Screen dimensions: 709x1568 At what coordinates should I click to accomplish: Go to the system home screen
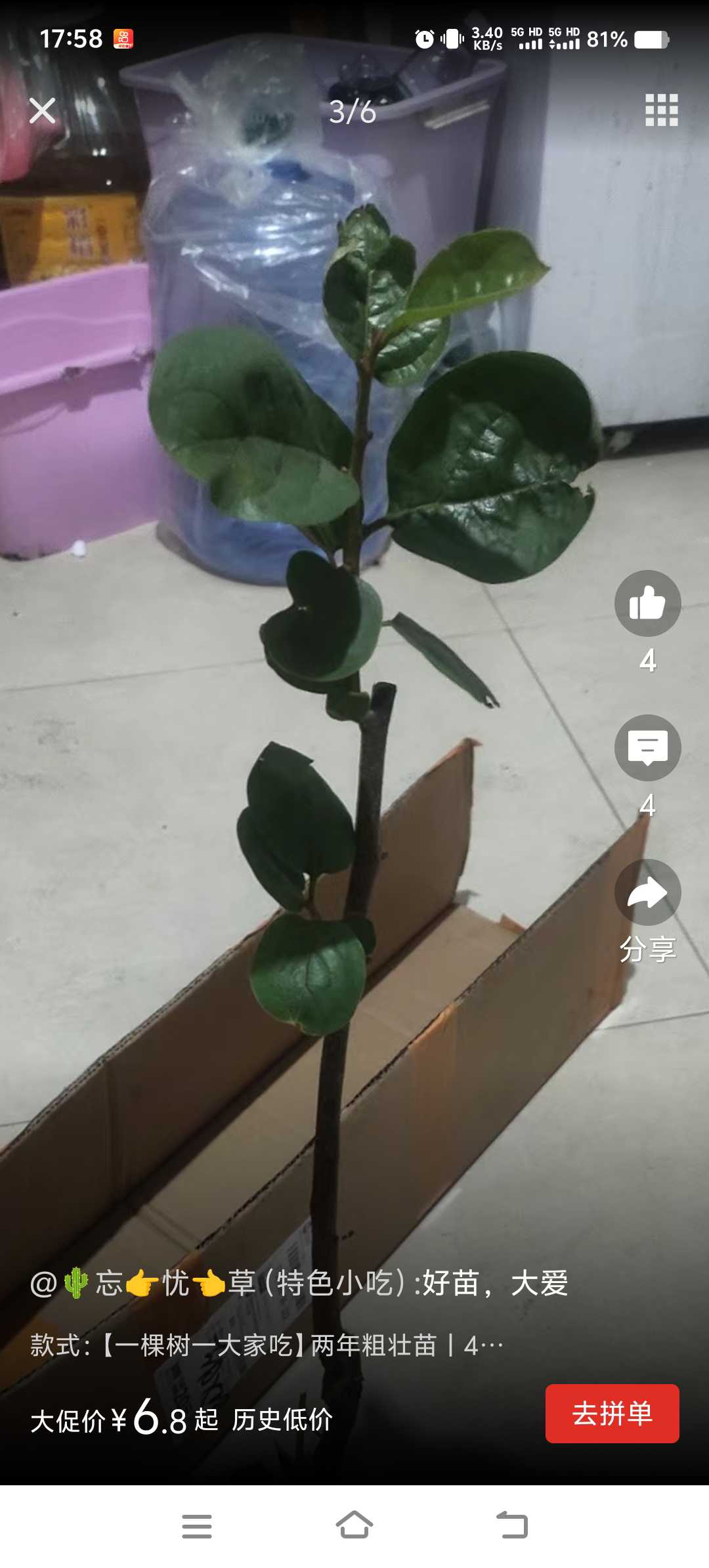[354, 1525]
